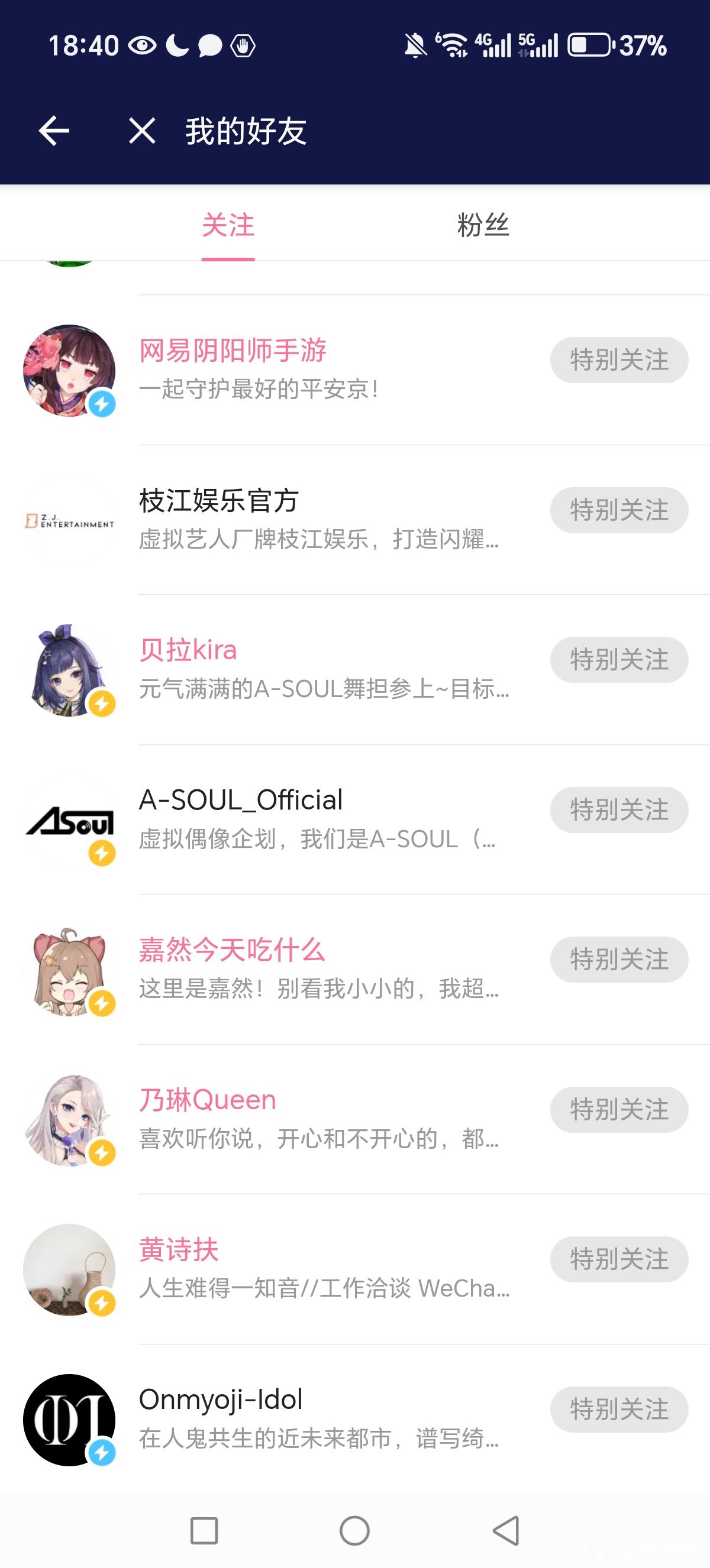Viewport: 710px width, 1568px height.
Task: Open Onmyoji-Idol profile
Action: click(221, 1400)
